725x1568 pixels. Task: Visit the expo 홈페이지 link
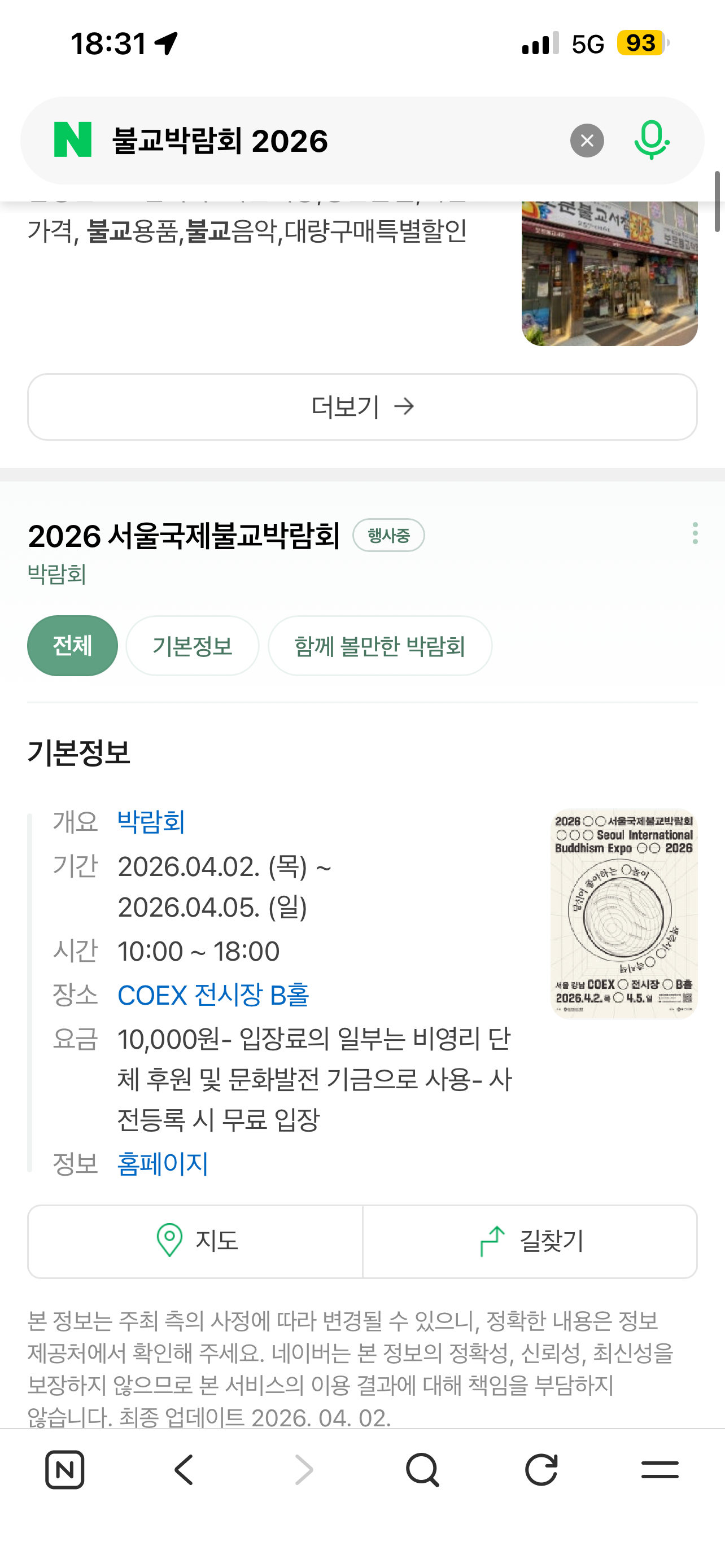click(x=163, y=1164)
